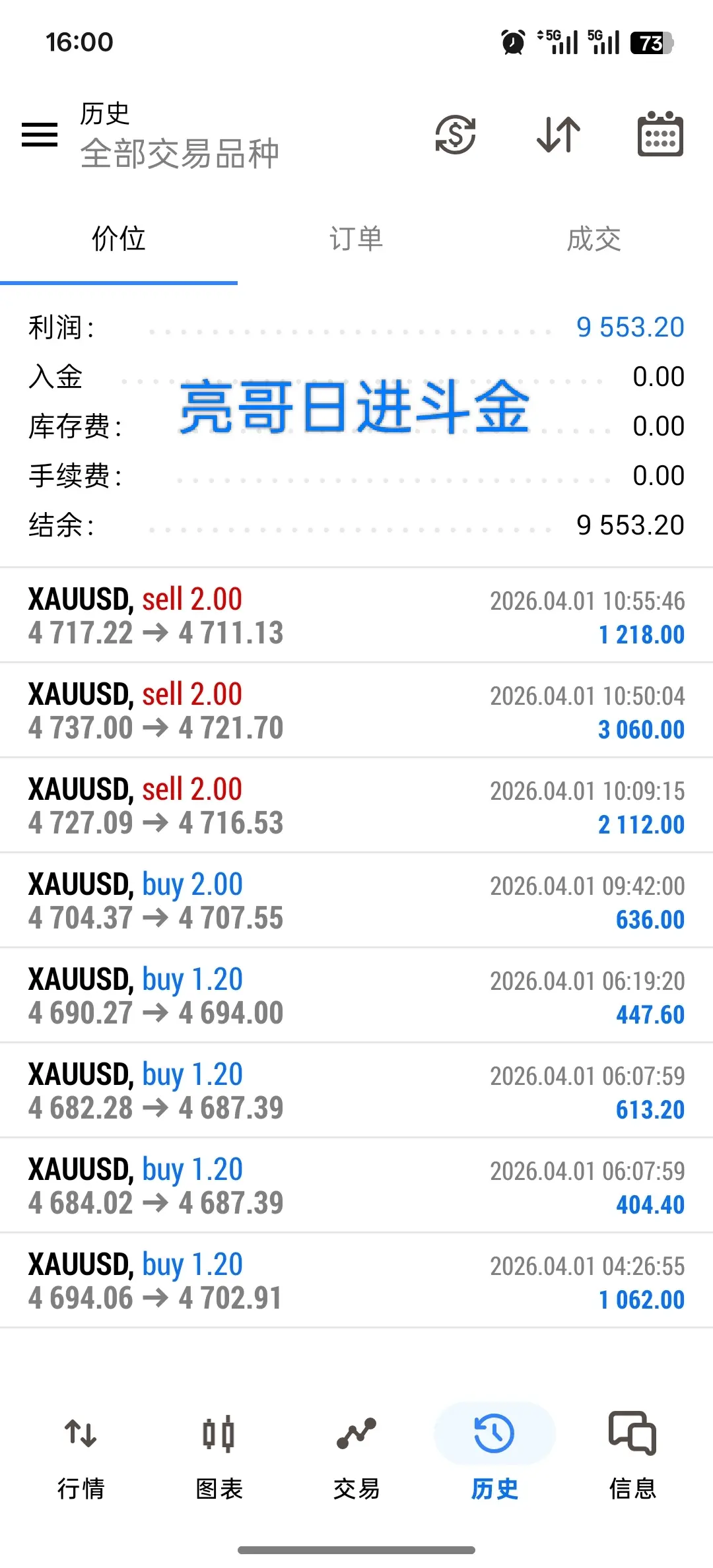Screen dimensions: 713x1568
Task: Open the 信息 messages tab
Action: pyautogui.click(x=632, y=1452)
